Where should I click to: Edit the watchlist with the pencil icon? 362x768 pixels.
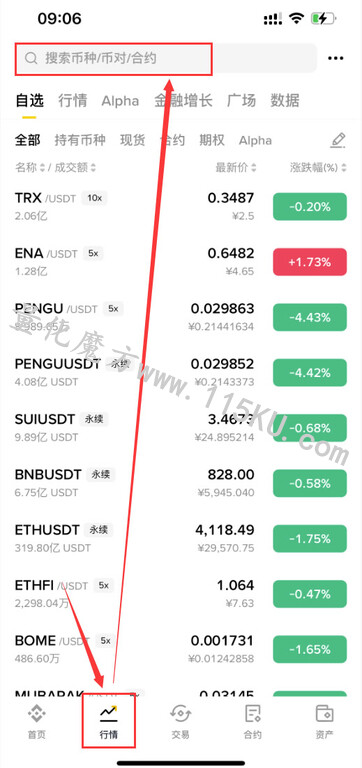pos(338,140)
